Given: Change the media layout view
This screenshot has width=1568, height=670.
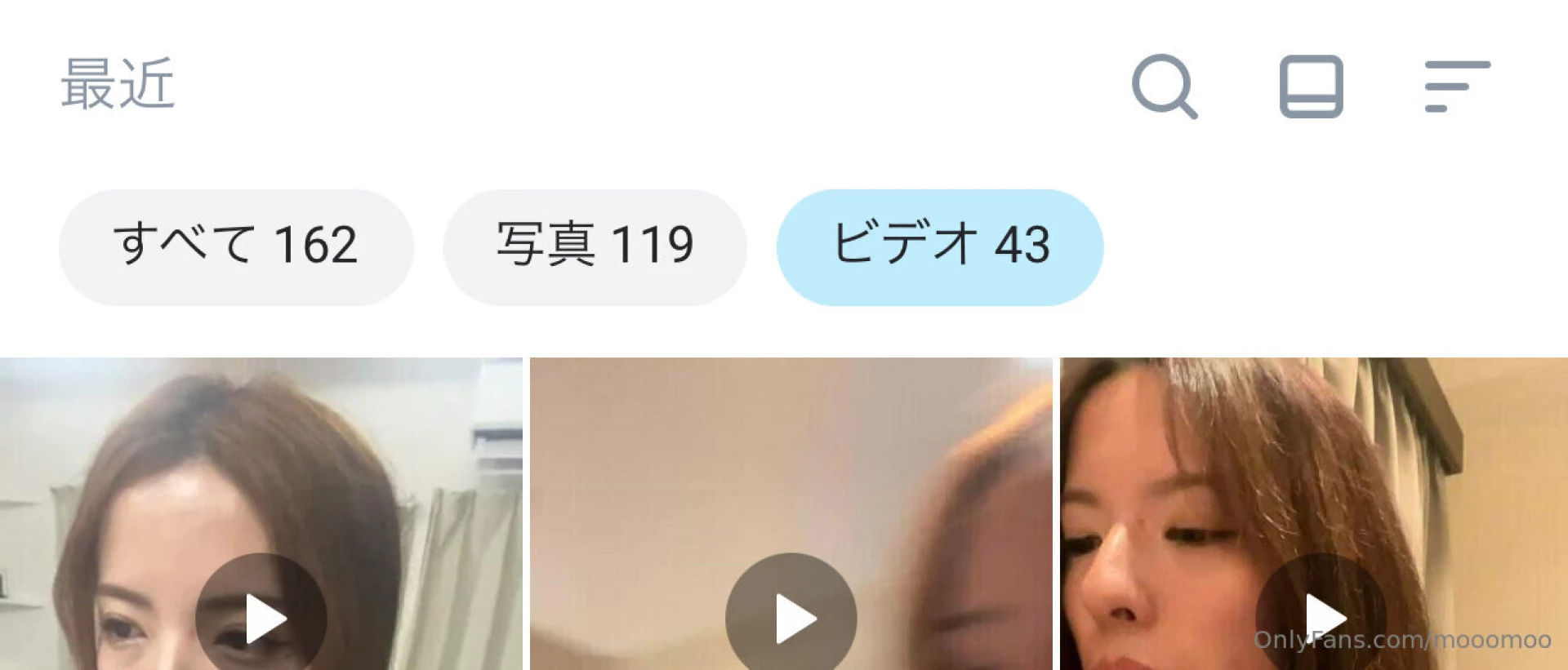Looking at the screenshot, I should (1311, 86).
